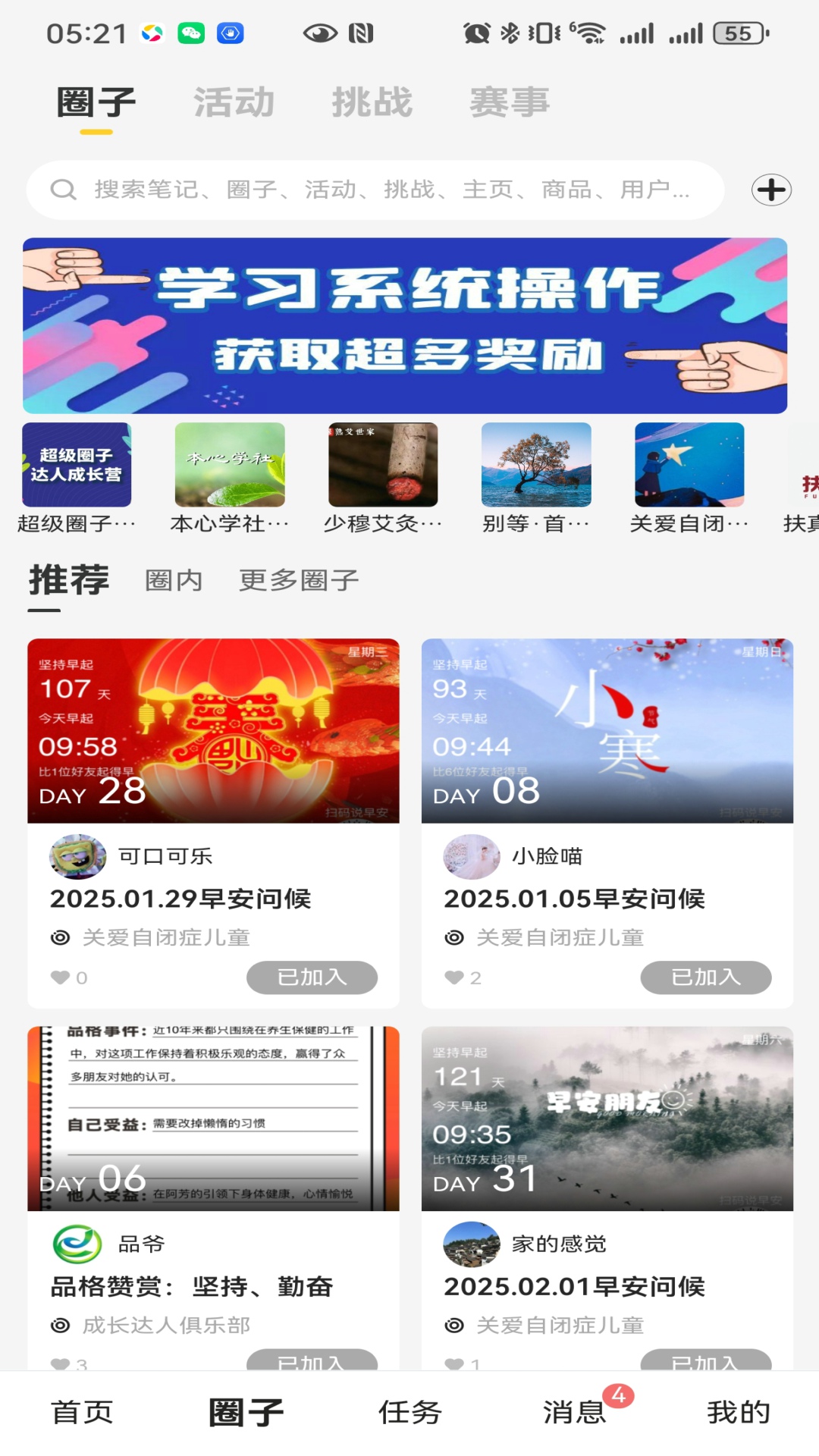Open the 超级圈子 circle tile

[x=77, y=465]
